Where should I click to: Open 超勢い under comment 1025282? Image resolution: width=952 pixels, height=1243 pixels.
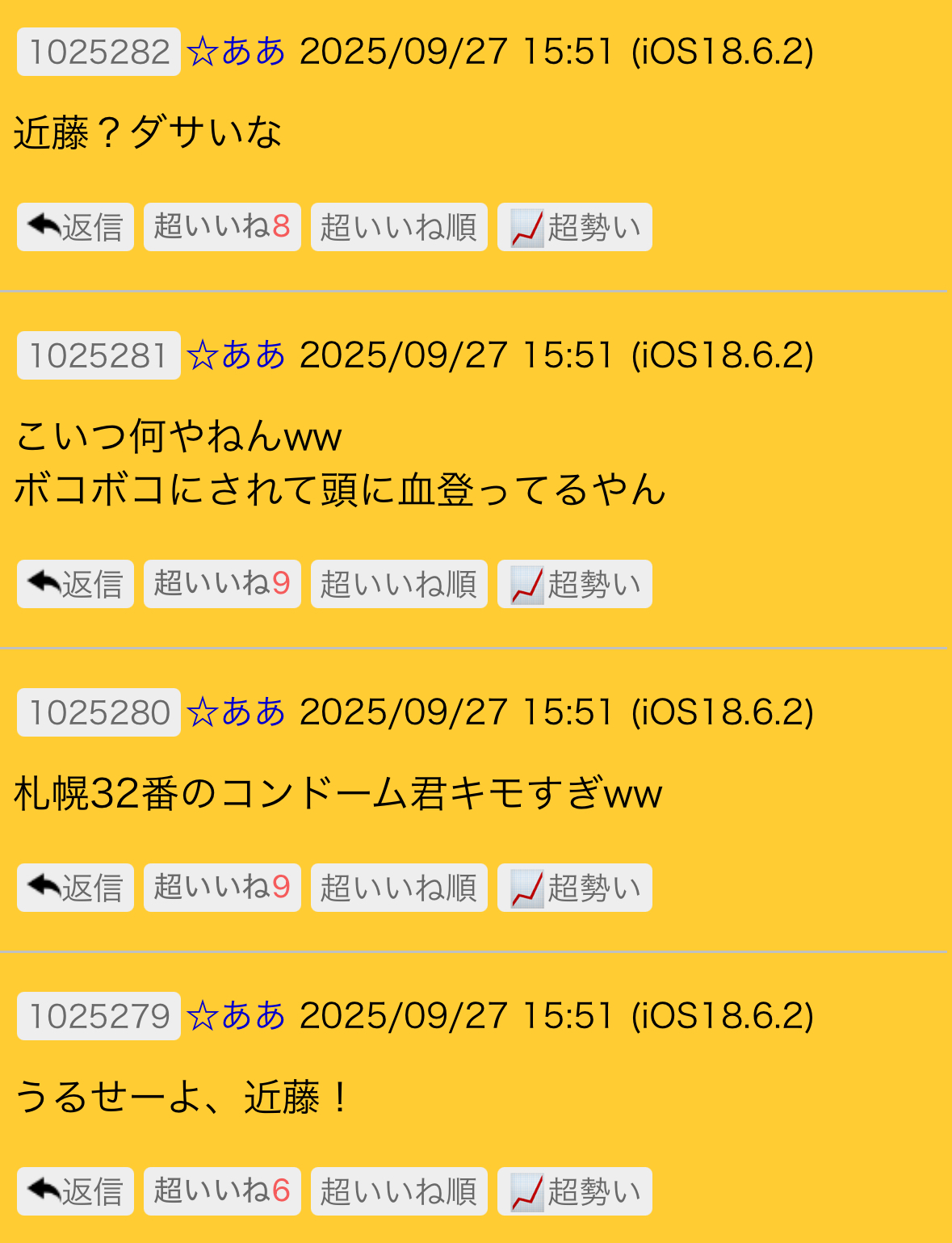click(574, 227)
